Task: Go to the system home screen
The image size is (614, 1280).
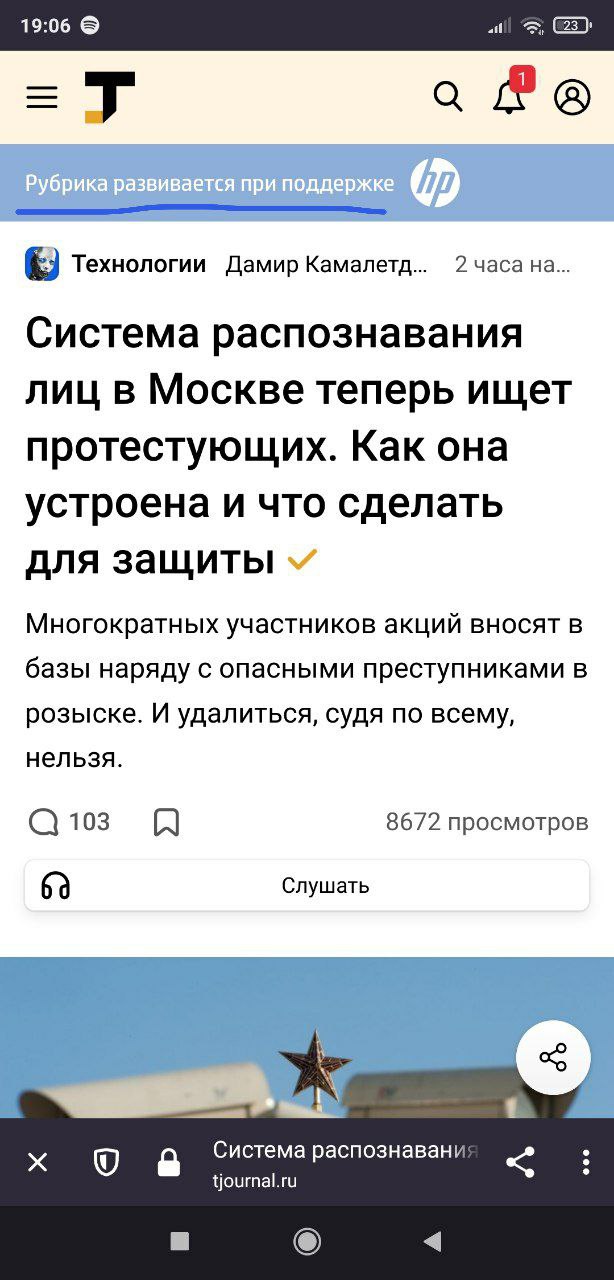Action: pos(307,1242)
